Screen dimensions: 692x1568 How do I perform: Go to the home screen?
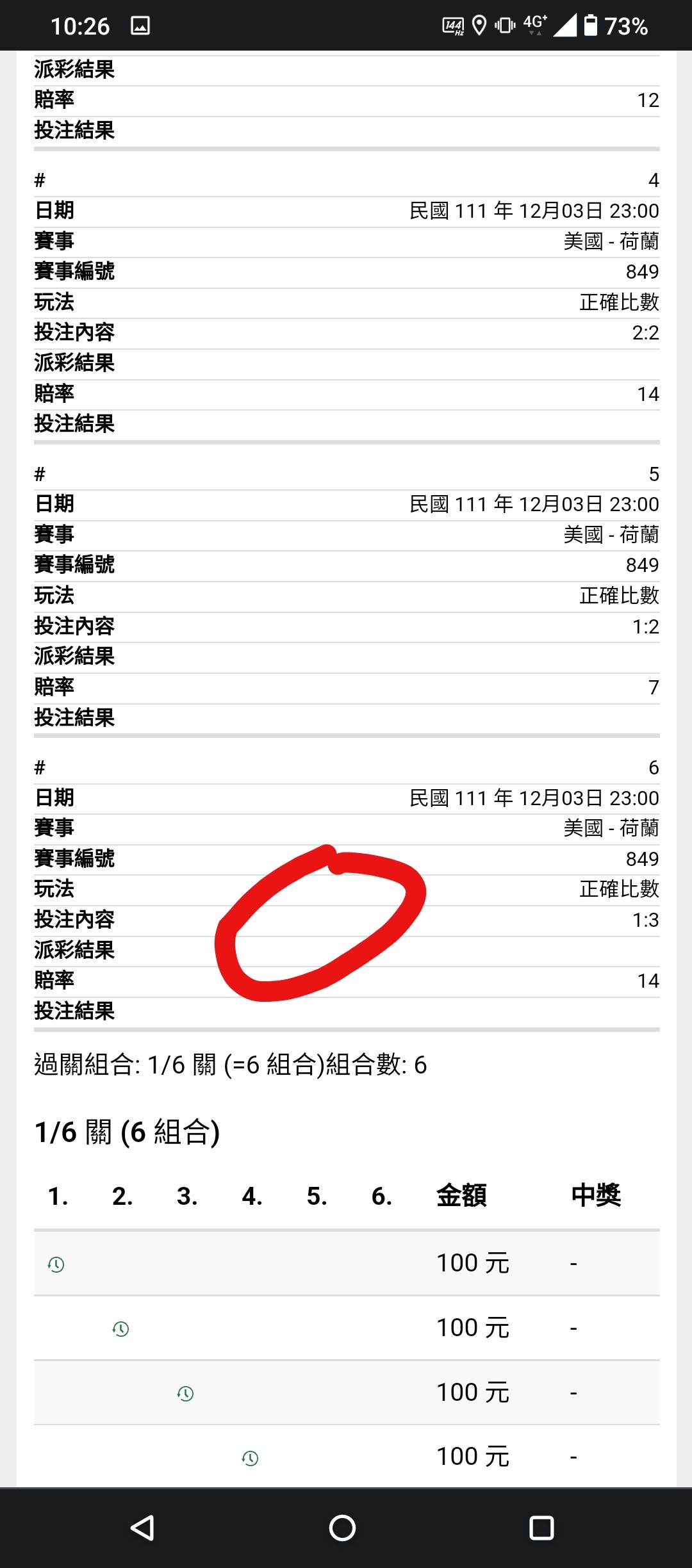342,1528
